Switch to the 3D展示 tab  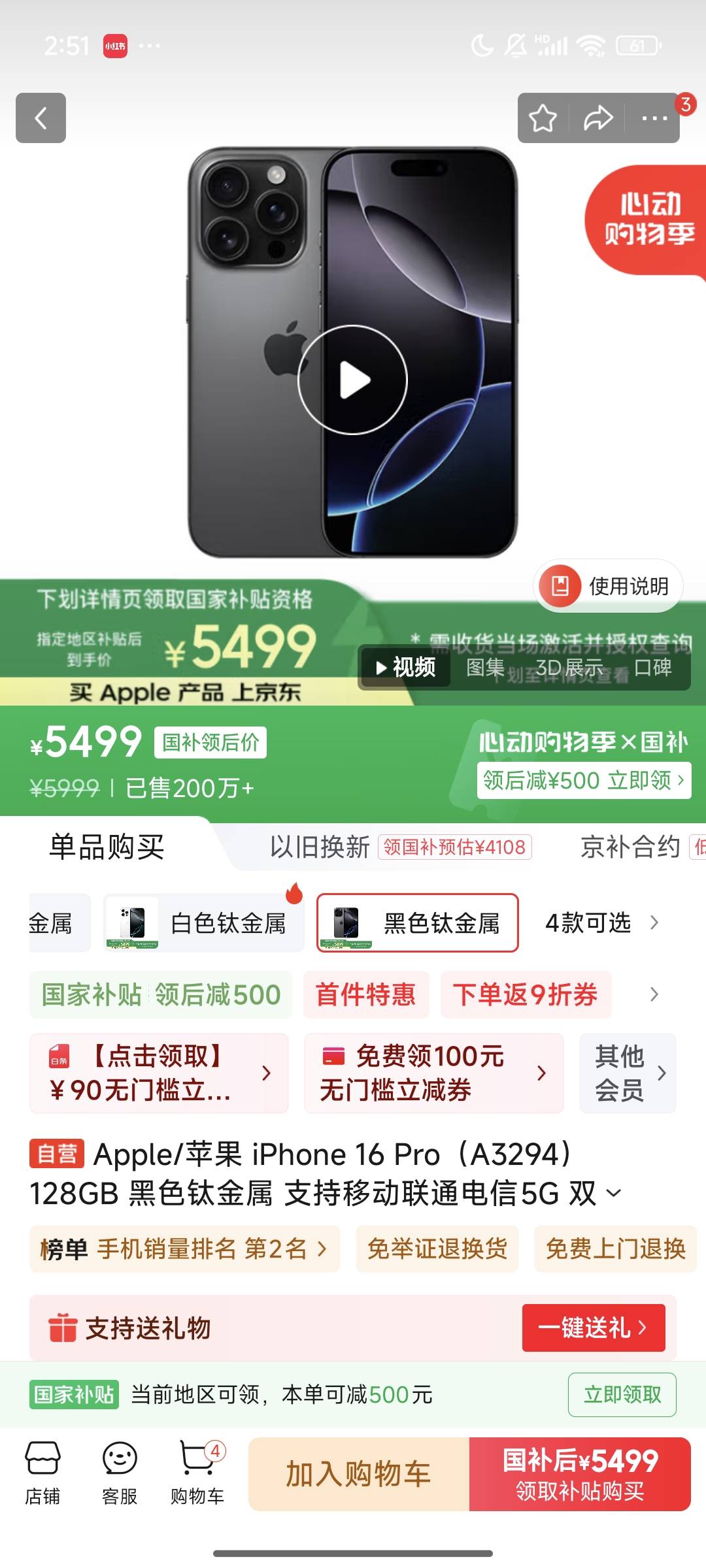coord(569,668)
